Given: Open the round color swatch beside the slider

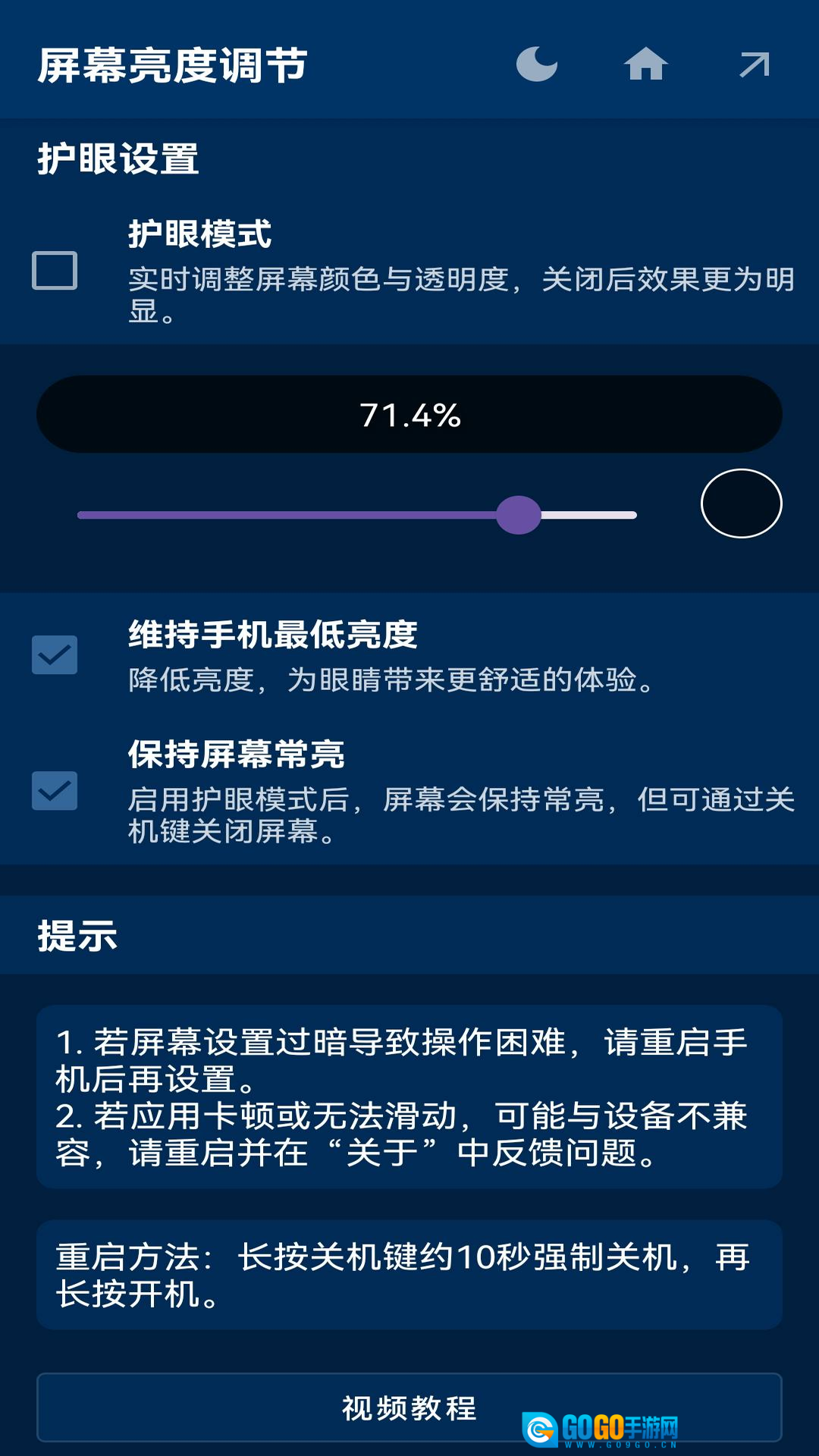Looking at the screenshot, I should 741,504.
